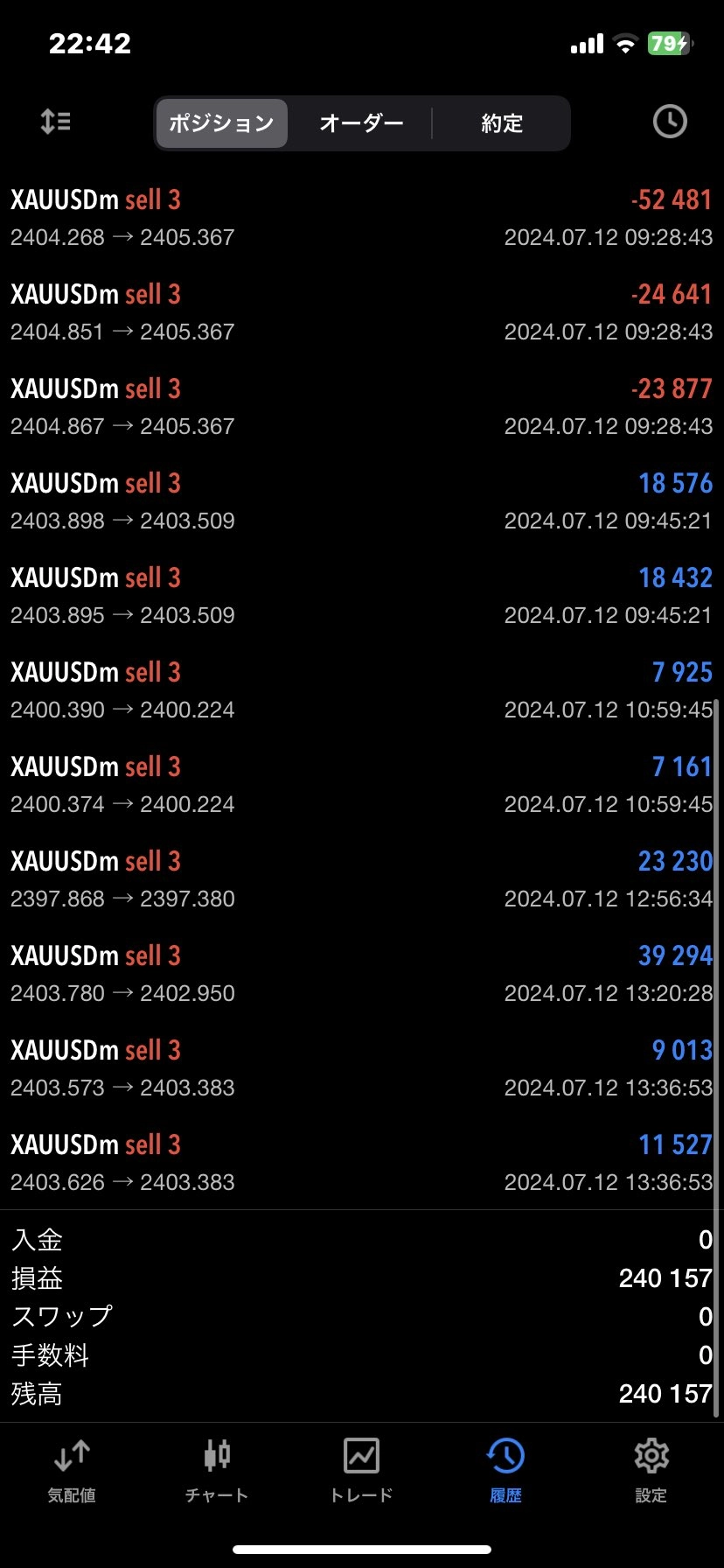Image resolution: width=724 pixels, height=1568 pixels.
Task: View the XAUUSDm trade with 18 576 profit
Action: (361, 501)
